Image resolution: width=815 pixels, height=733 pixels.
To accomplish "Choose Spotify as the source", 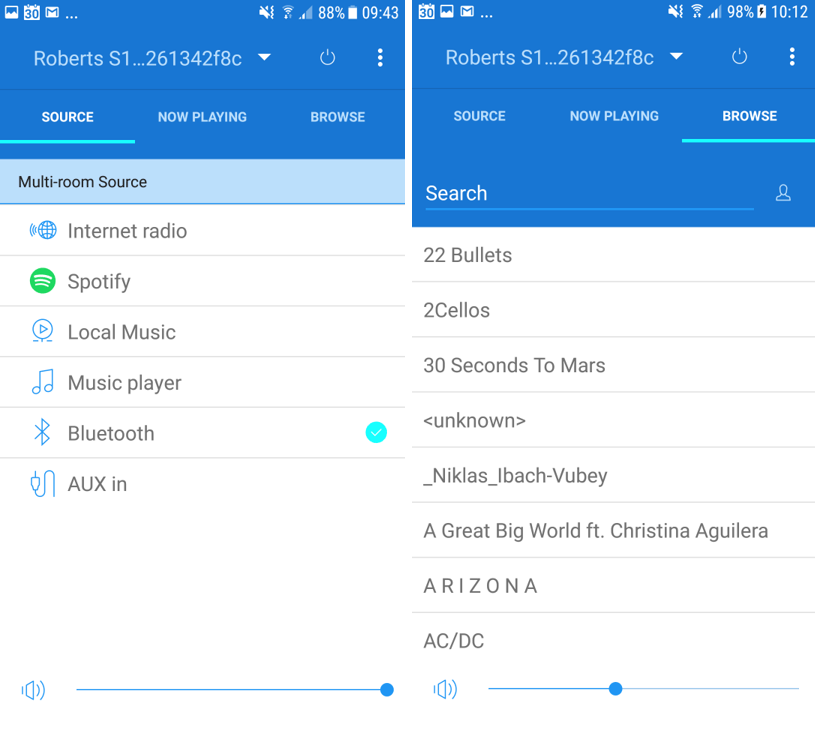I will pos(99,282).
